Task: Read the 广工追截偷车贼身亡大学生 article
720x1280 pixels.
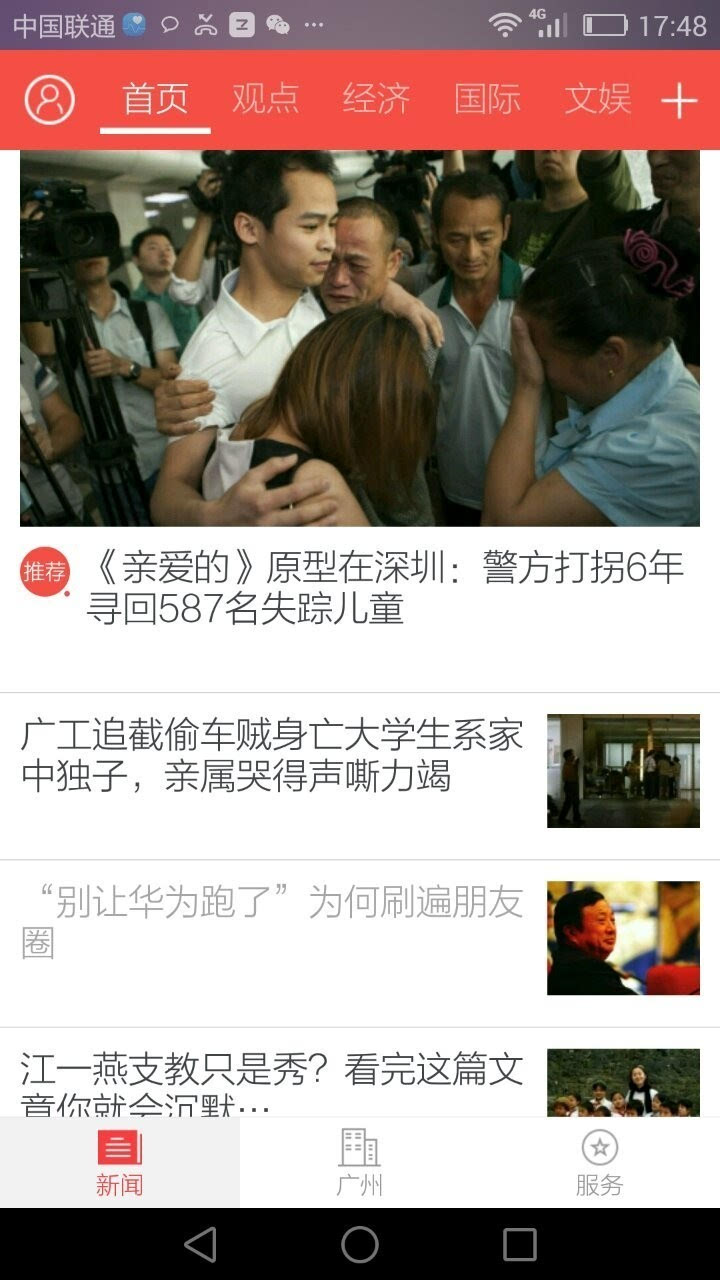Action: 272,756
